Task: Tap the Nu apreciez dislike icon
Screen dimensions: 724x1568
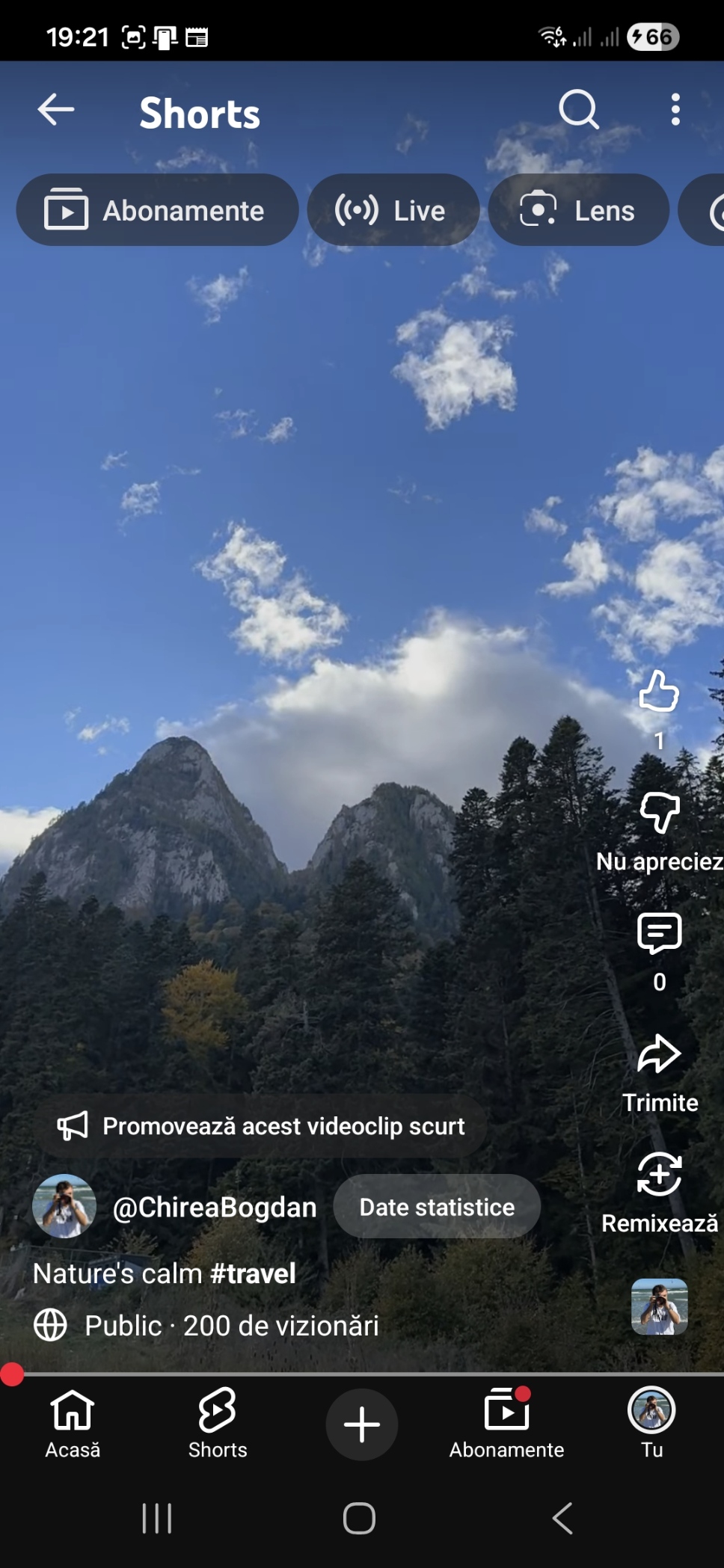Action: [x=659, y=813]
